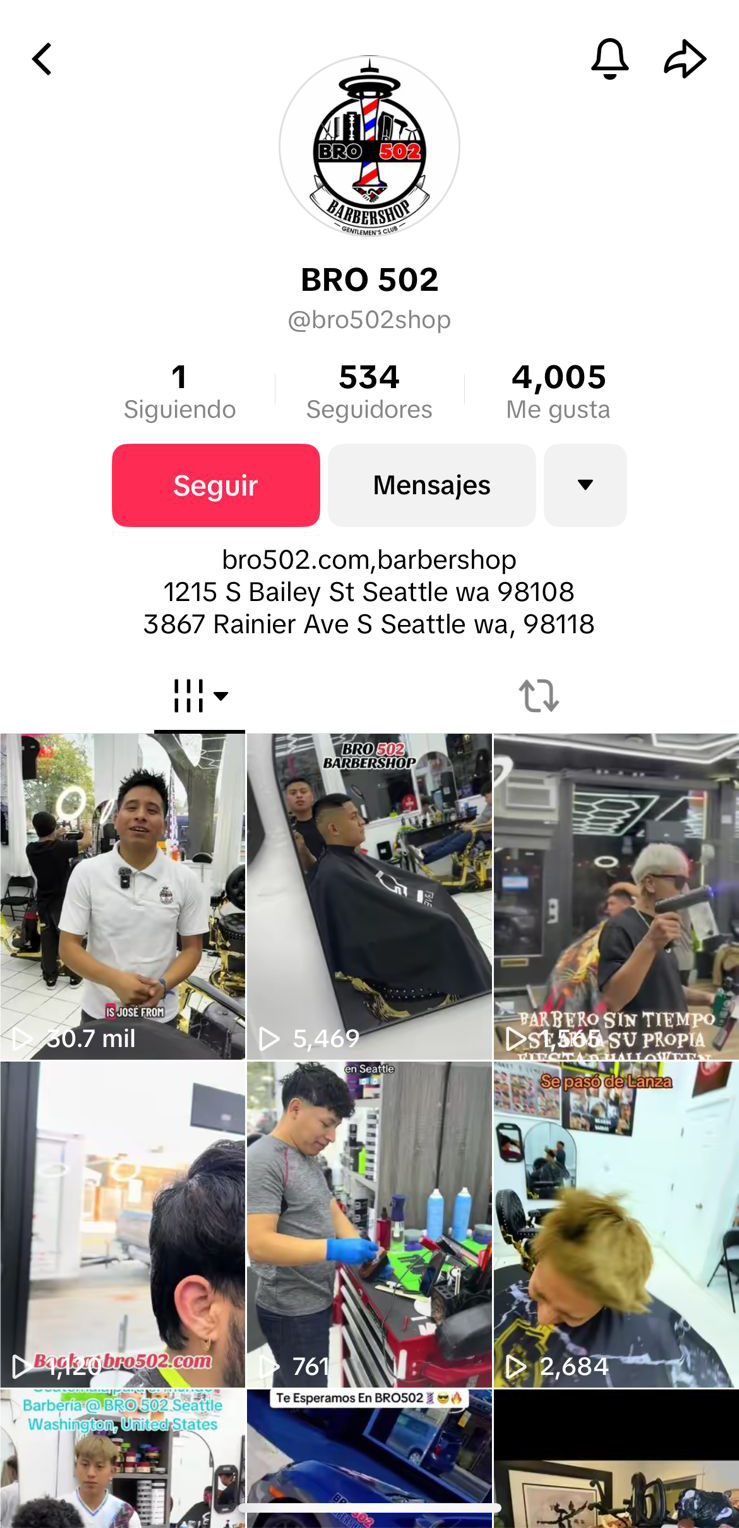The height and width of the screenshot is (1528, 739).
Task: Play the video with 30.7 mil views
Action: click(122, 896)
